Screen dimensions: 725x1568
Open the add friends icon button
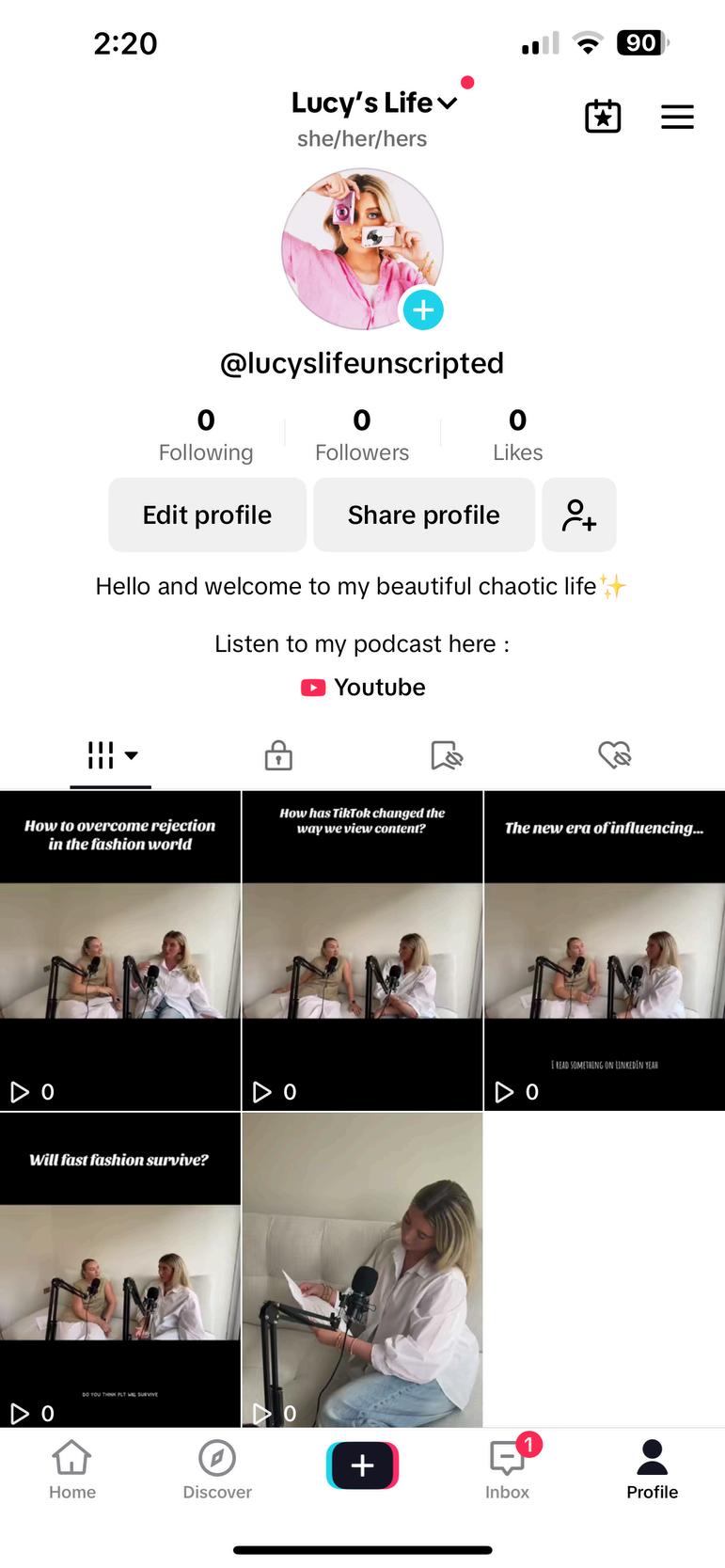[579, 515]
